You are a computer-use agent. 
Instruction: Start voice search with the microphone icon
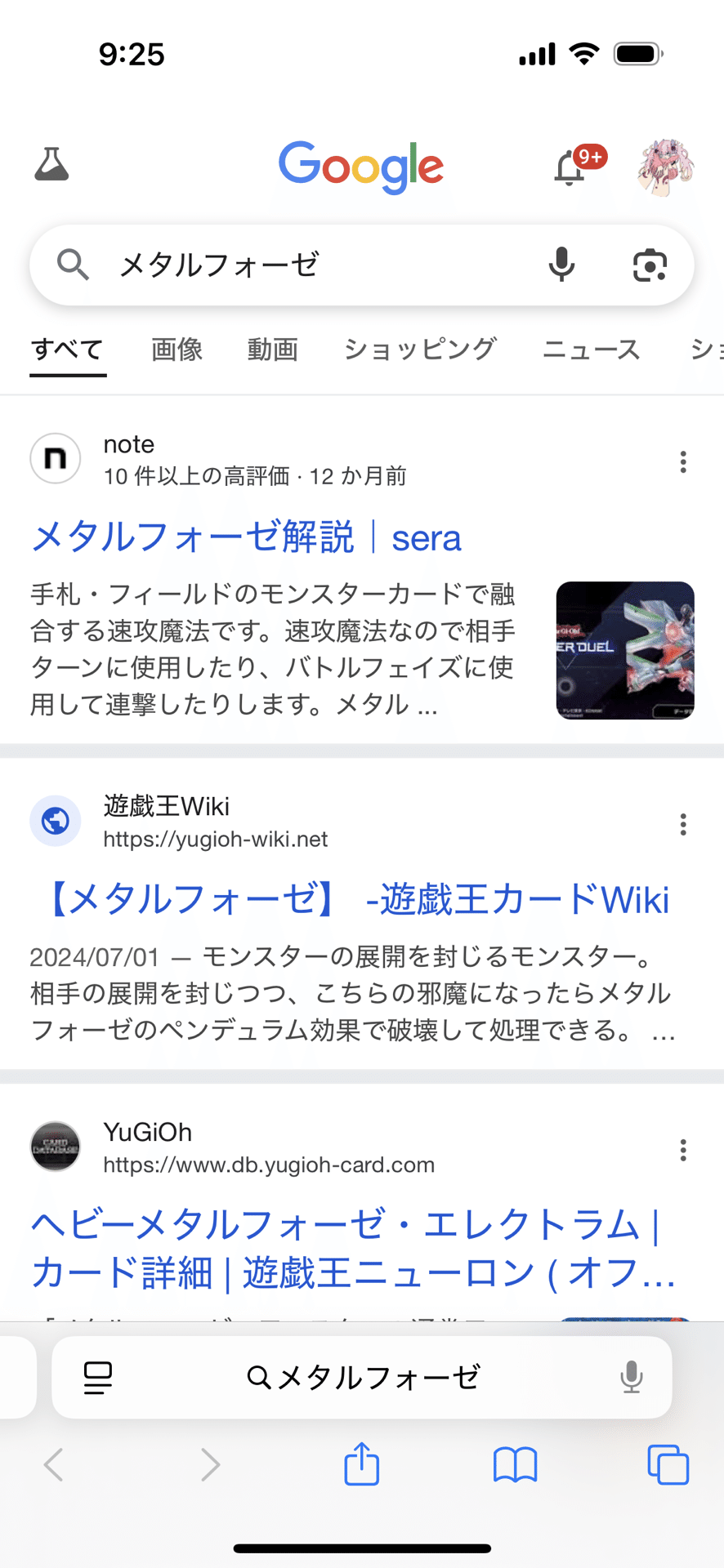561,265
